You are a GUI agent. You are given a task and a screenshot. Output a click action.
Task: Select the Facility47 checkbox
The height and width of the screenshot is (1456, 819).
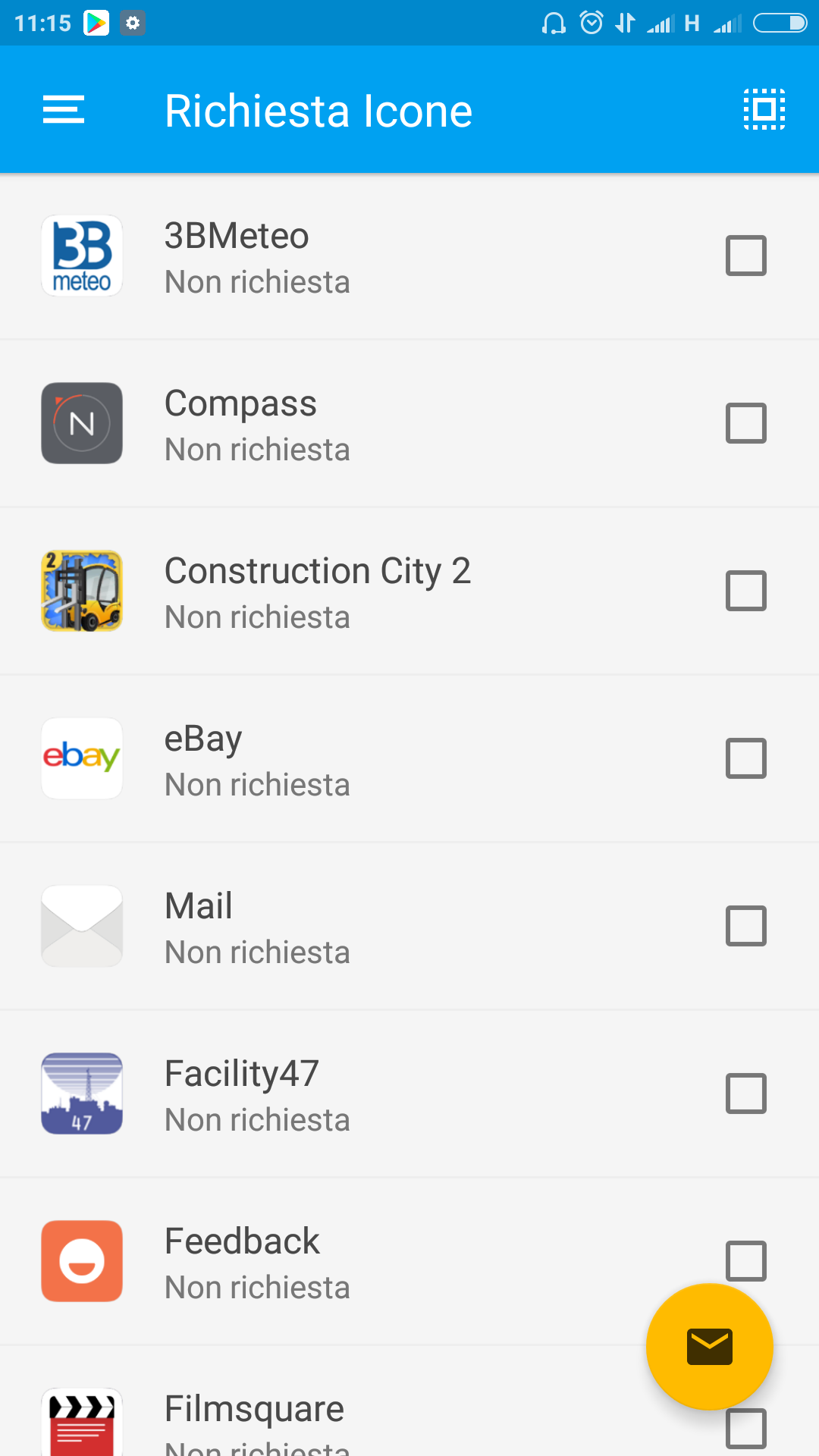[746, 1094]
